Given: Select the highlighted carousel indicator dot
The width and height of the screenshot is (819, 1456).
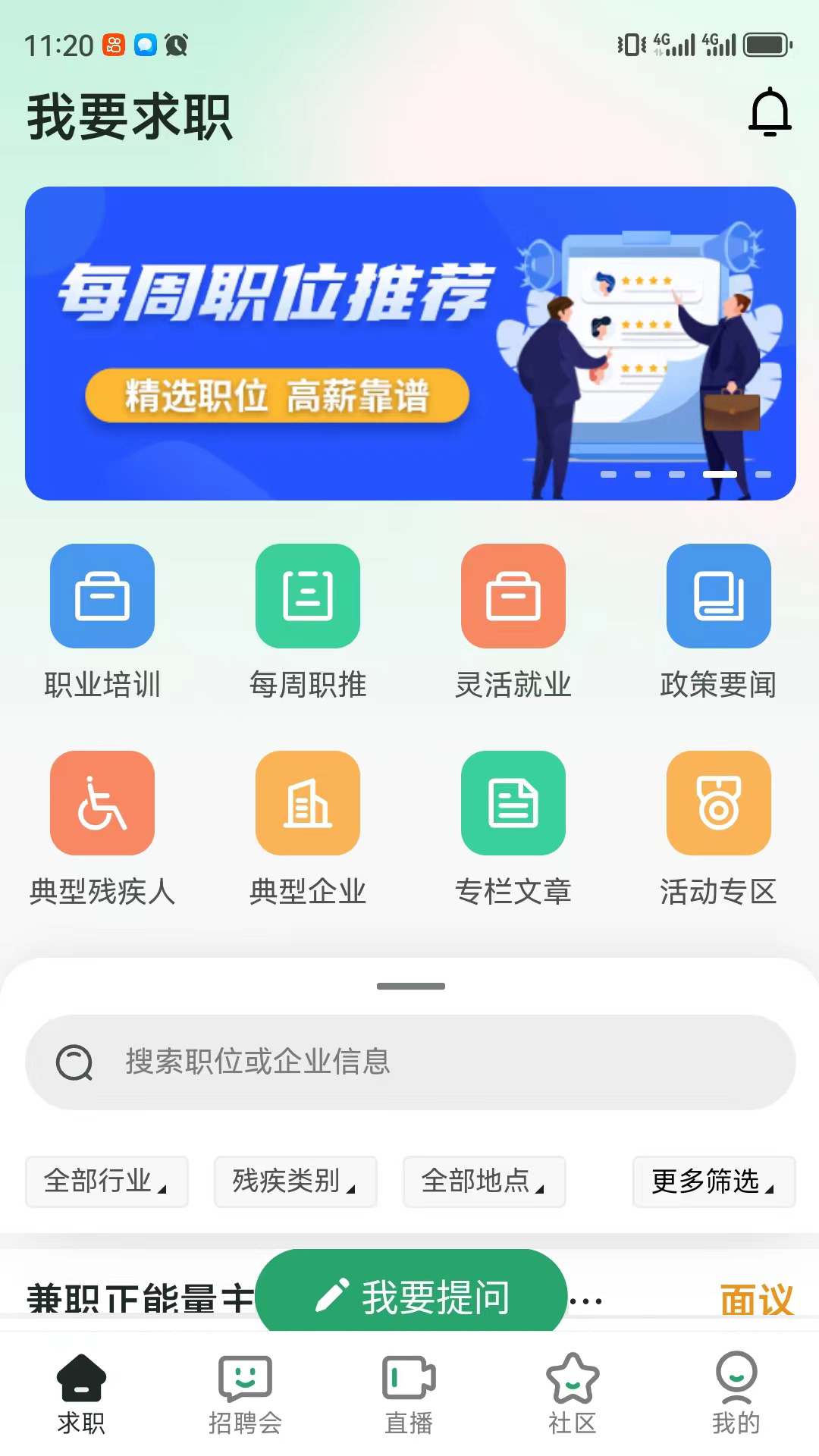Looking at the screenshot, I should point(716,473).
